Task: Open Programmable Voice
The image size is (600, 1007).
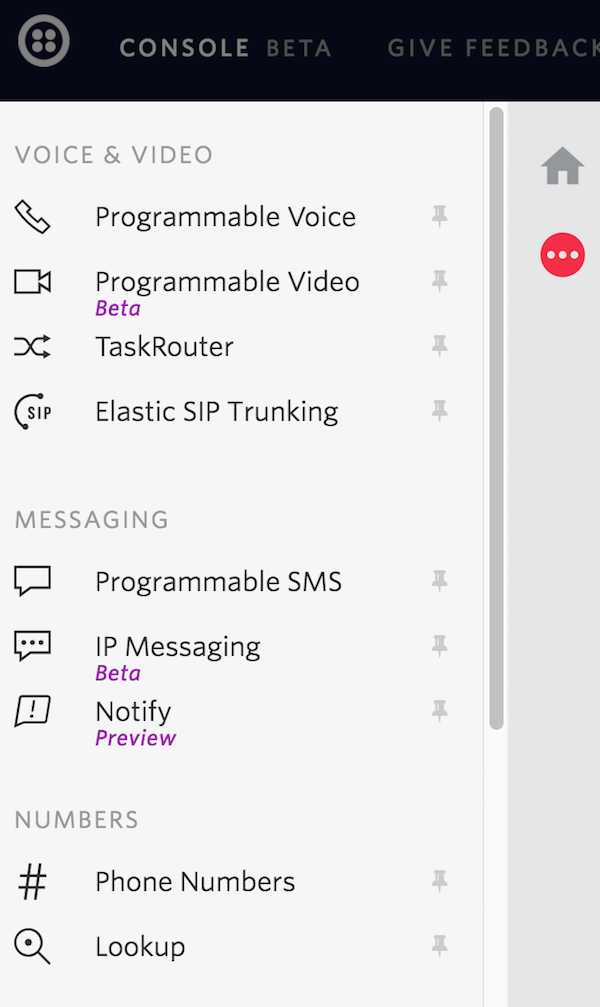Action: 225,217
